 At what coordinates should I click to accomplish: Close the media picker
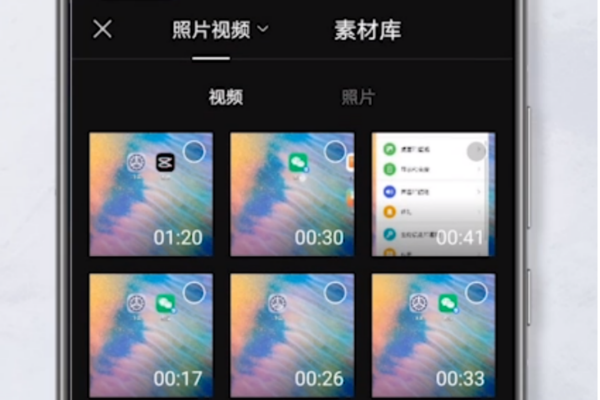(x=102, y=29)
